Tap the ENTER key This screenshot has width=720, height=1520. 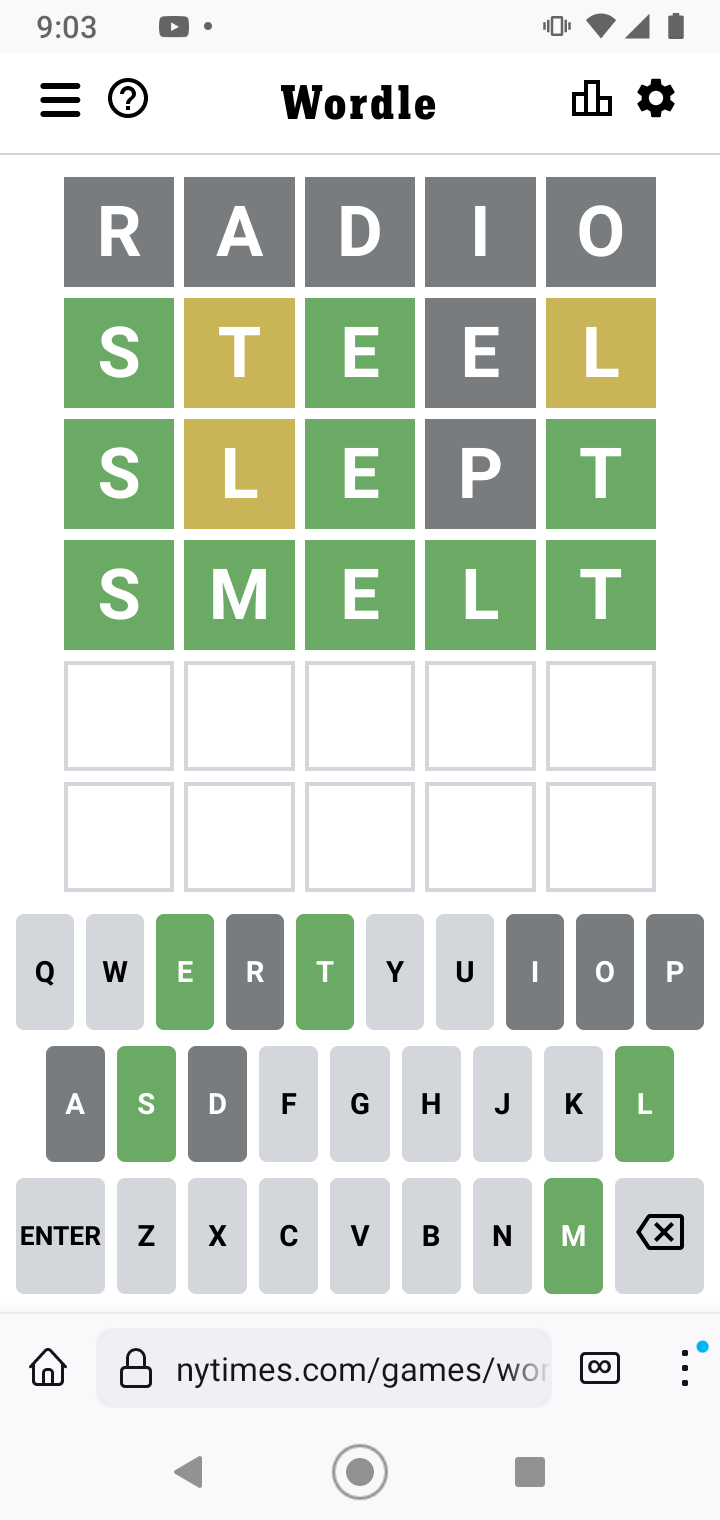(x=60, y=1236)
